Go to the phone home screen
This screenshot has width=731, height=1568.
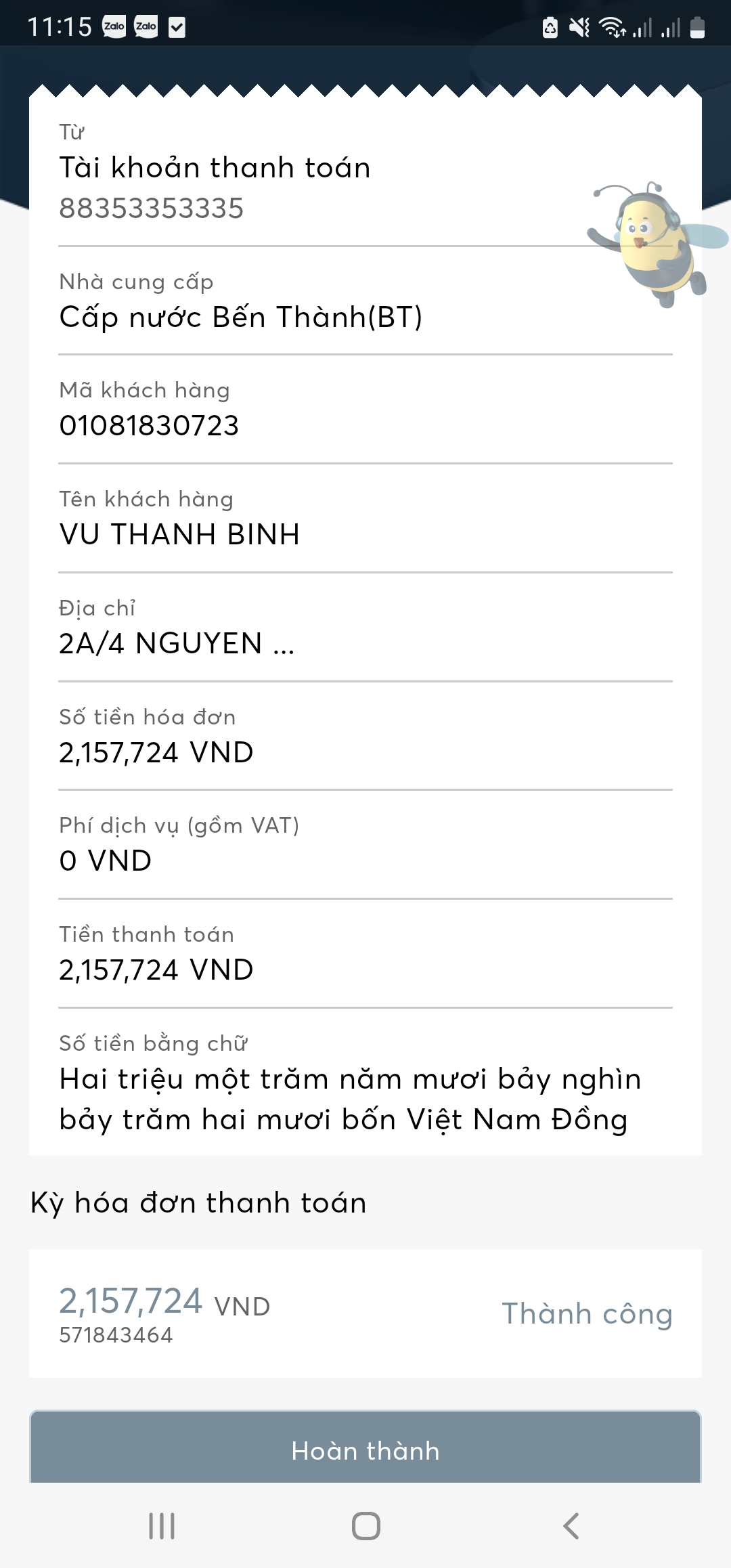pyautogui.click(x=365, y=1526)
